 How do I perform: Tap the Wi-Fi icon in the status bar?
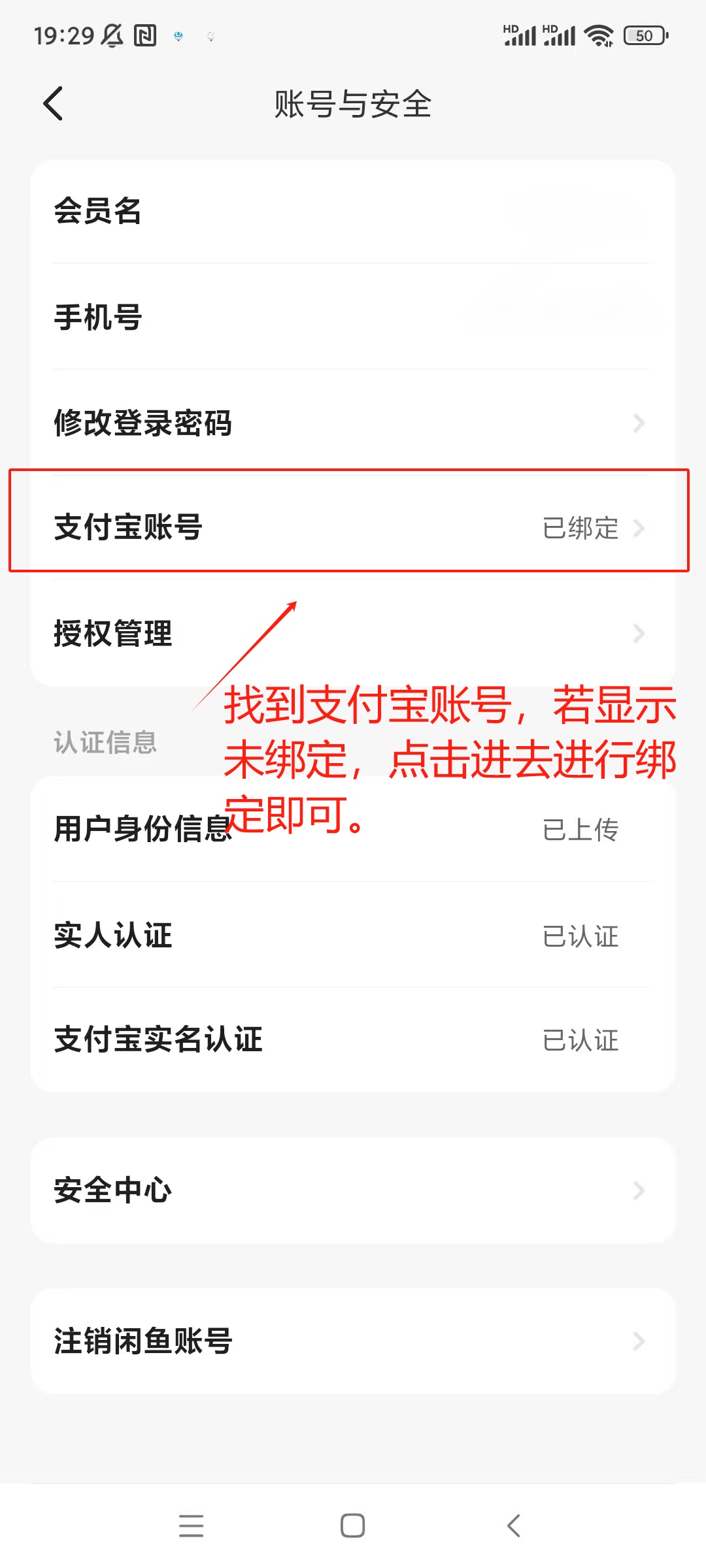pos(598,34)
